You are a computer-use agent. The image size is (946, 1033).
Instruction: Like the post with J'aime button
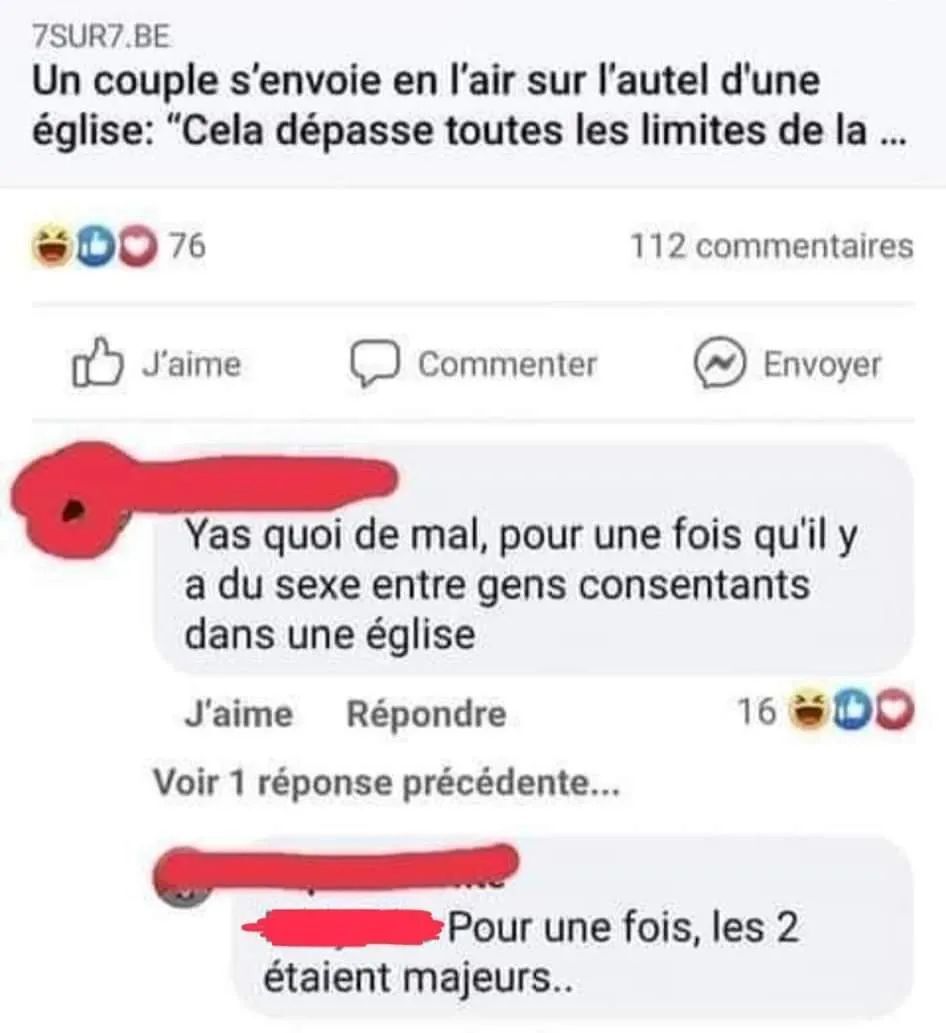click(x=158, y=365)
